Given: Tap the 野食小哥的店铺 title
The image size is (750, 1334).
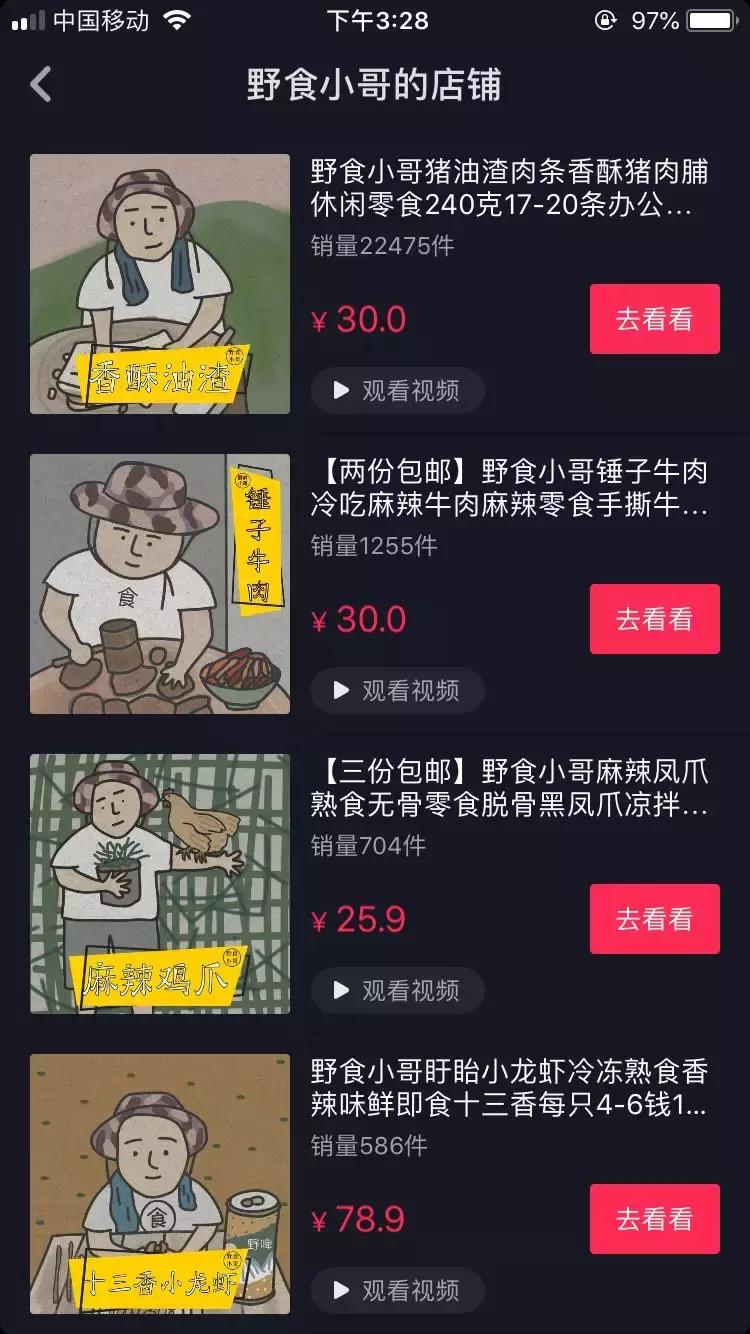Looking at the screenshot, I should pos(375,85).
